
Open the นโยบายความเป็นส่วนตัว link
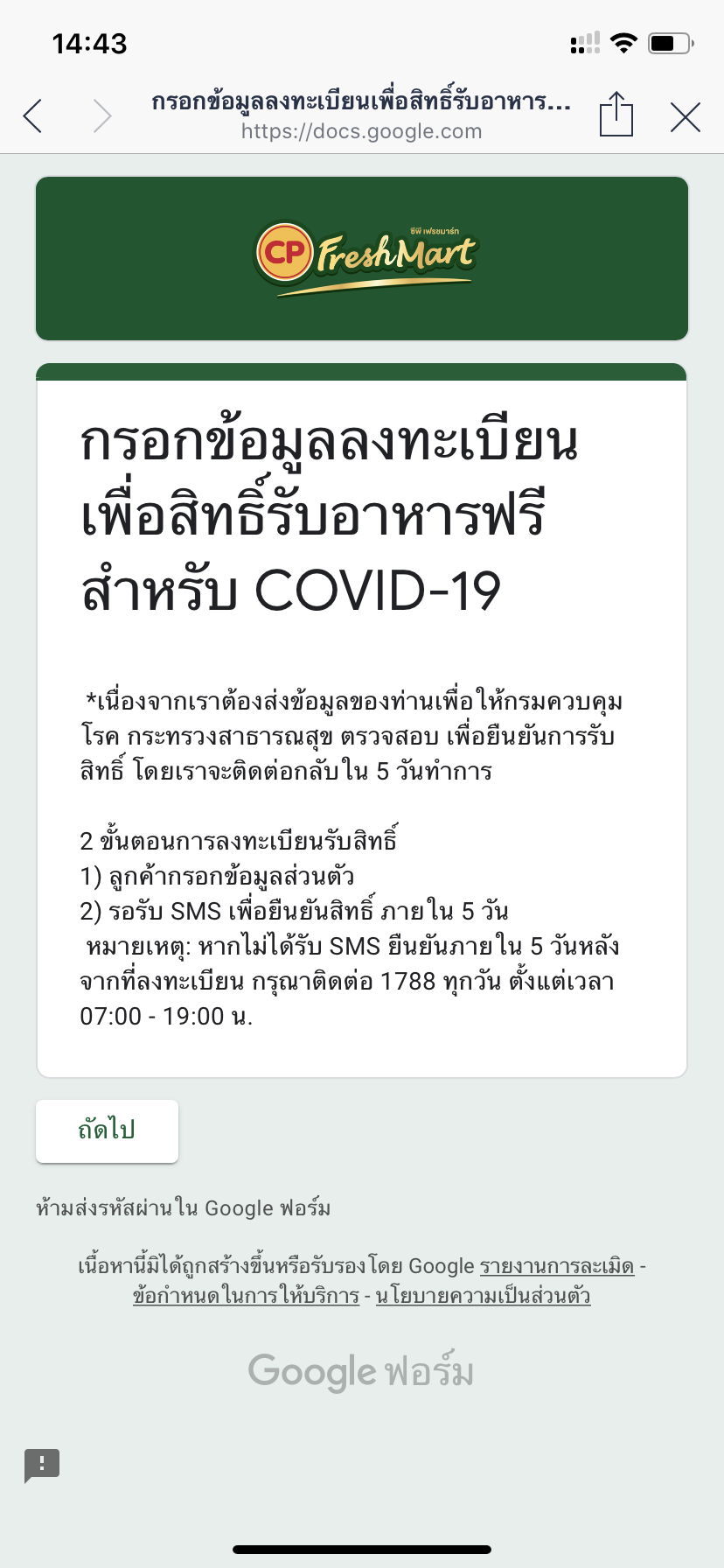[x=483, y=1296]
